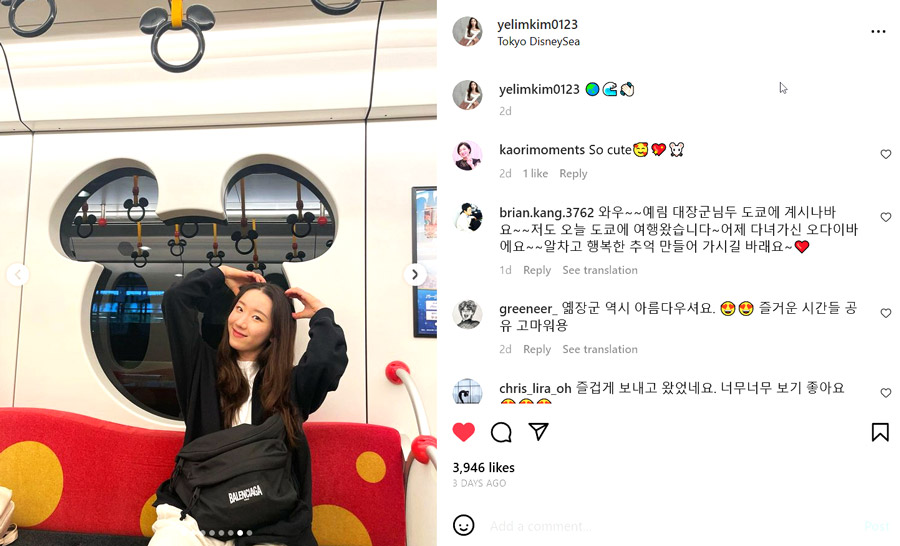Open kaorimoments' profile

(541, 150)
